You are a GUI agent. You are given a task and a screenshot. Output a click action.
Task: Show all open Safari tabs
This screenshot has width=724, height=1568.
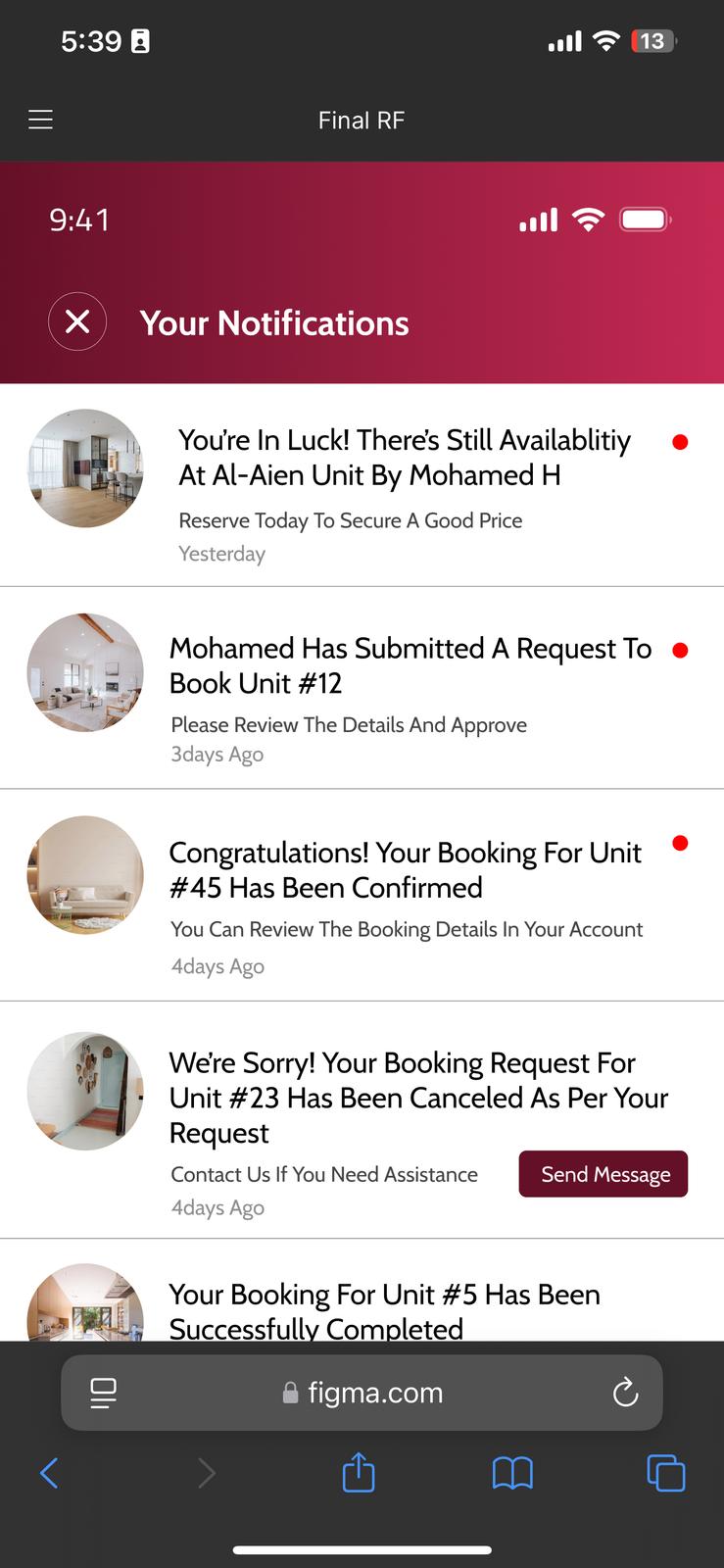coord(666,1472)
